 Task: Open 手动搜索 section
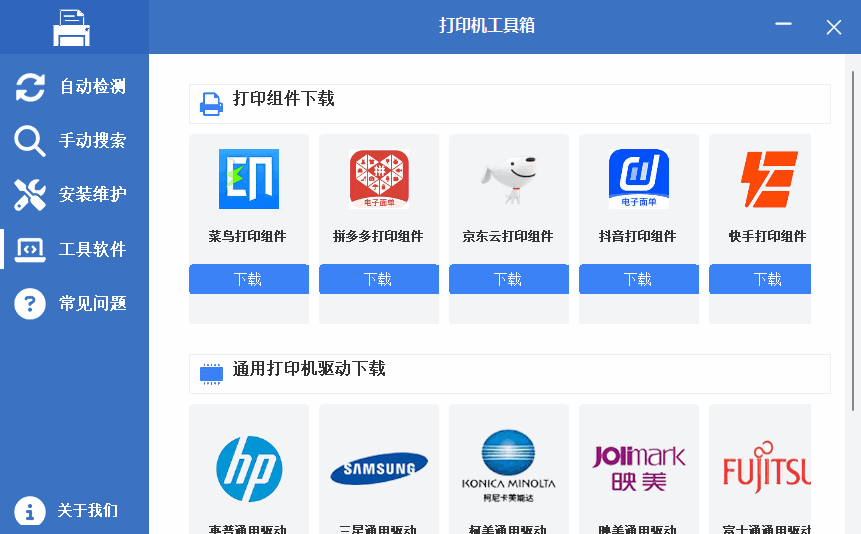pos(74,141)
